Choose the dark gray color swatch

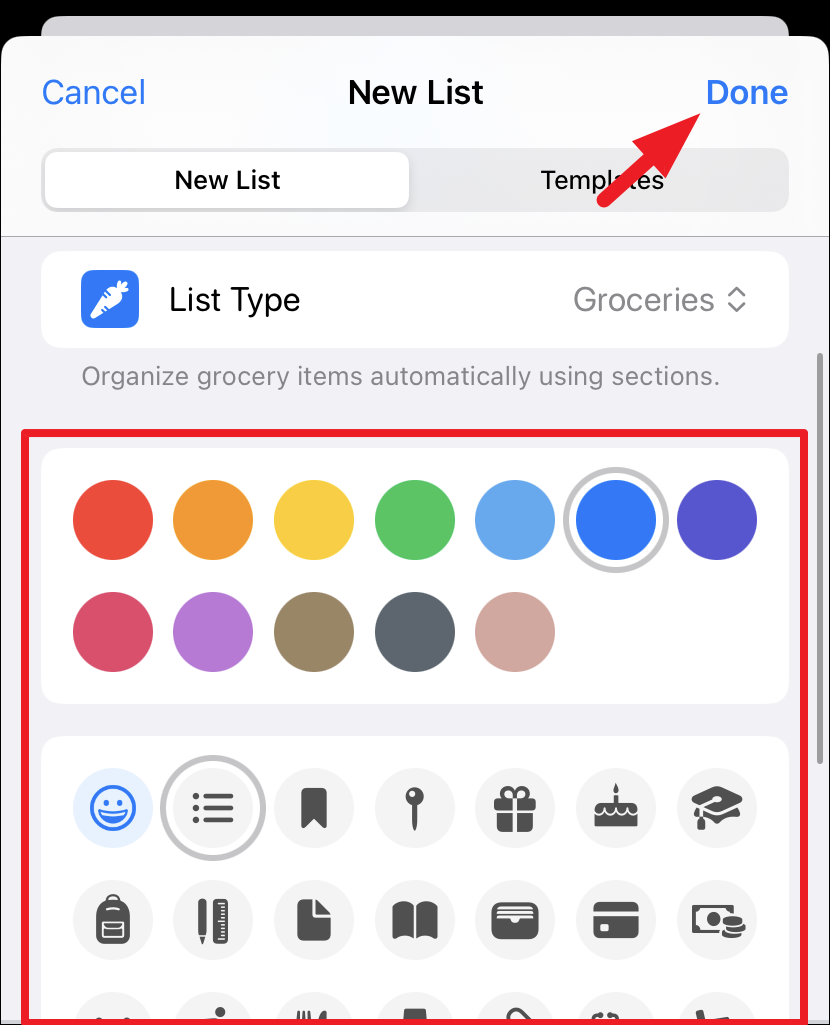(x=415, y=631)
